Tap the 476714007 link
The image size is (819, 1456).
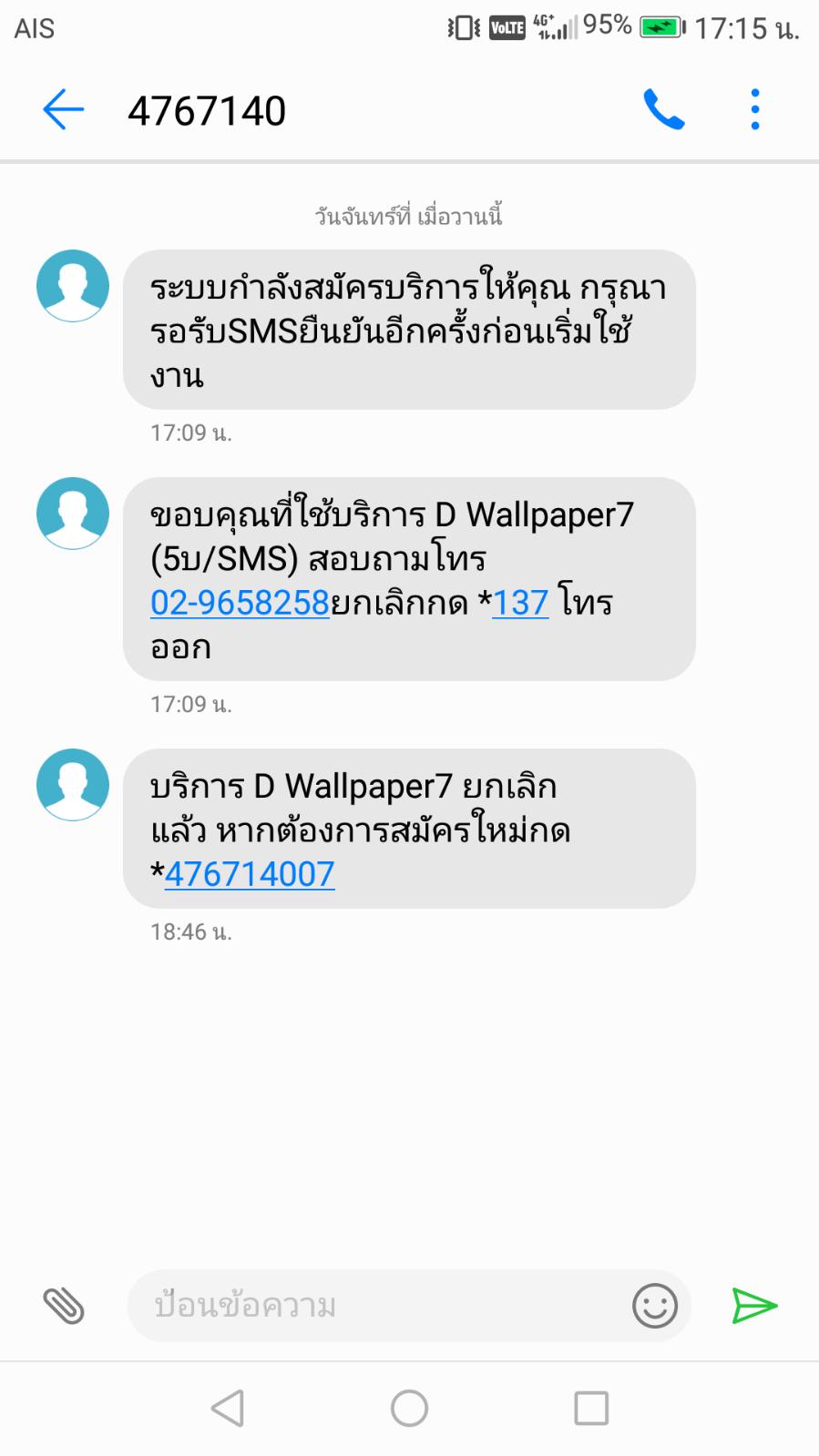click(250, 874)
